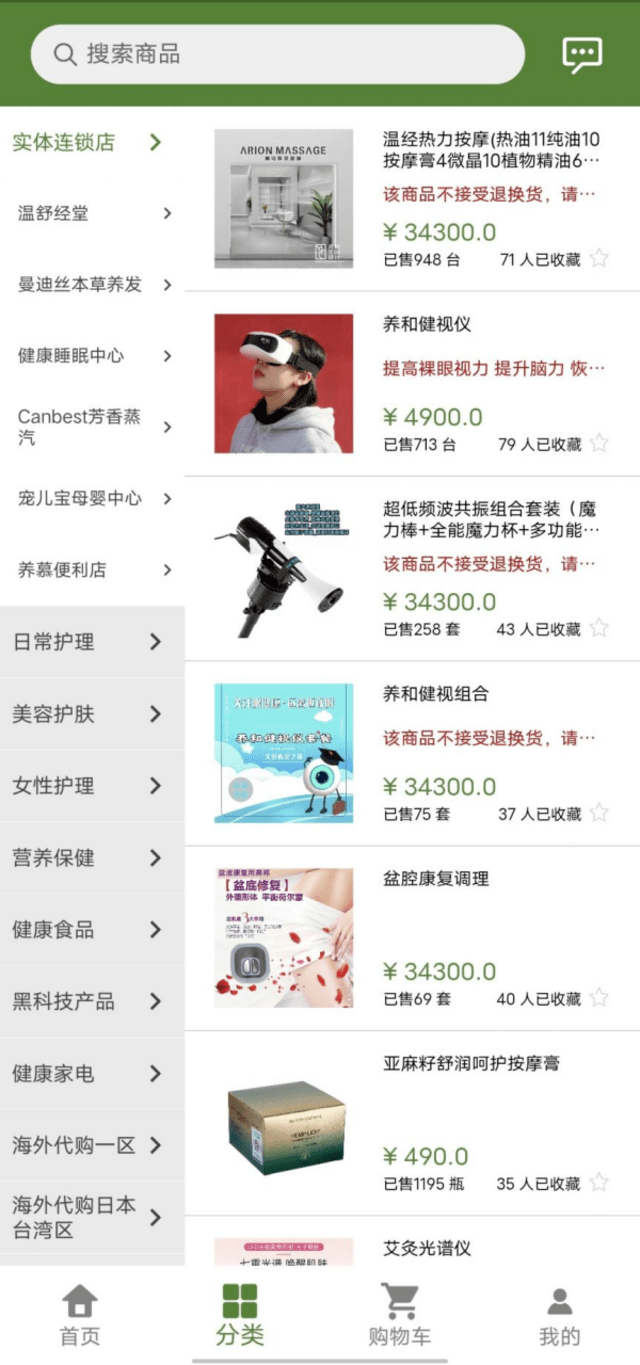This screenshot has height=1365, width=640.
Task: Open the 购物车 tab
Action: [400, 1316]
